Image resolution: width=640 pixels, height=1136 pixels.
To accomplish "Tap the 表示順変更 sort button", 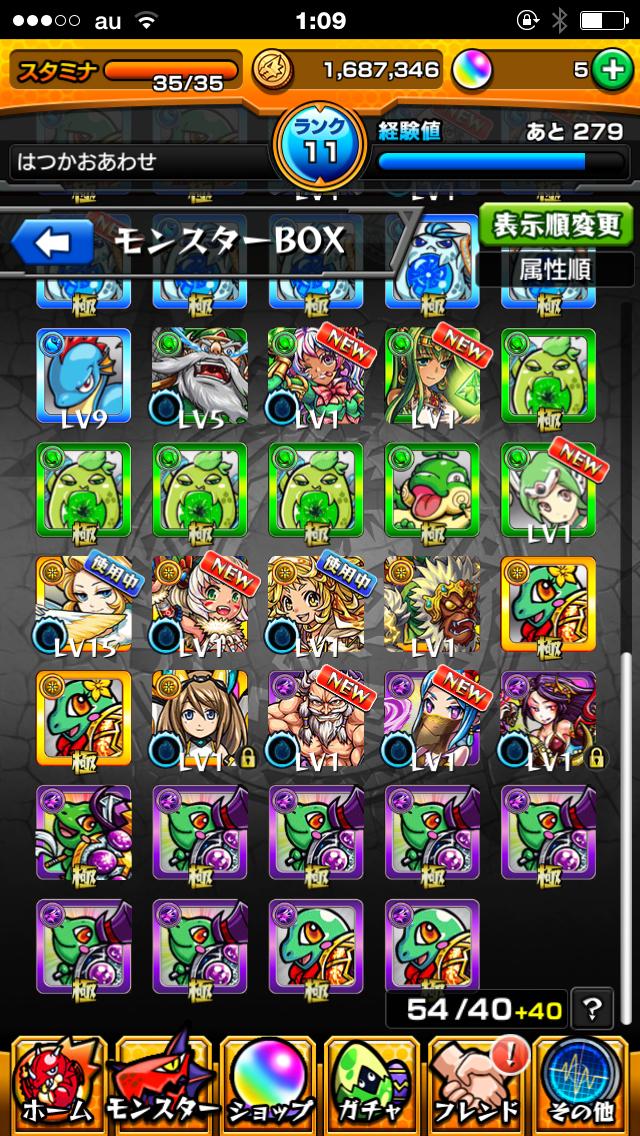I will pyautogui.click(x=555, y=225).
